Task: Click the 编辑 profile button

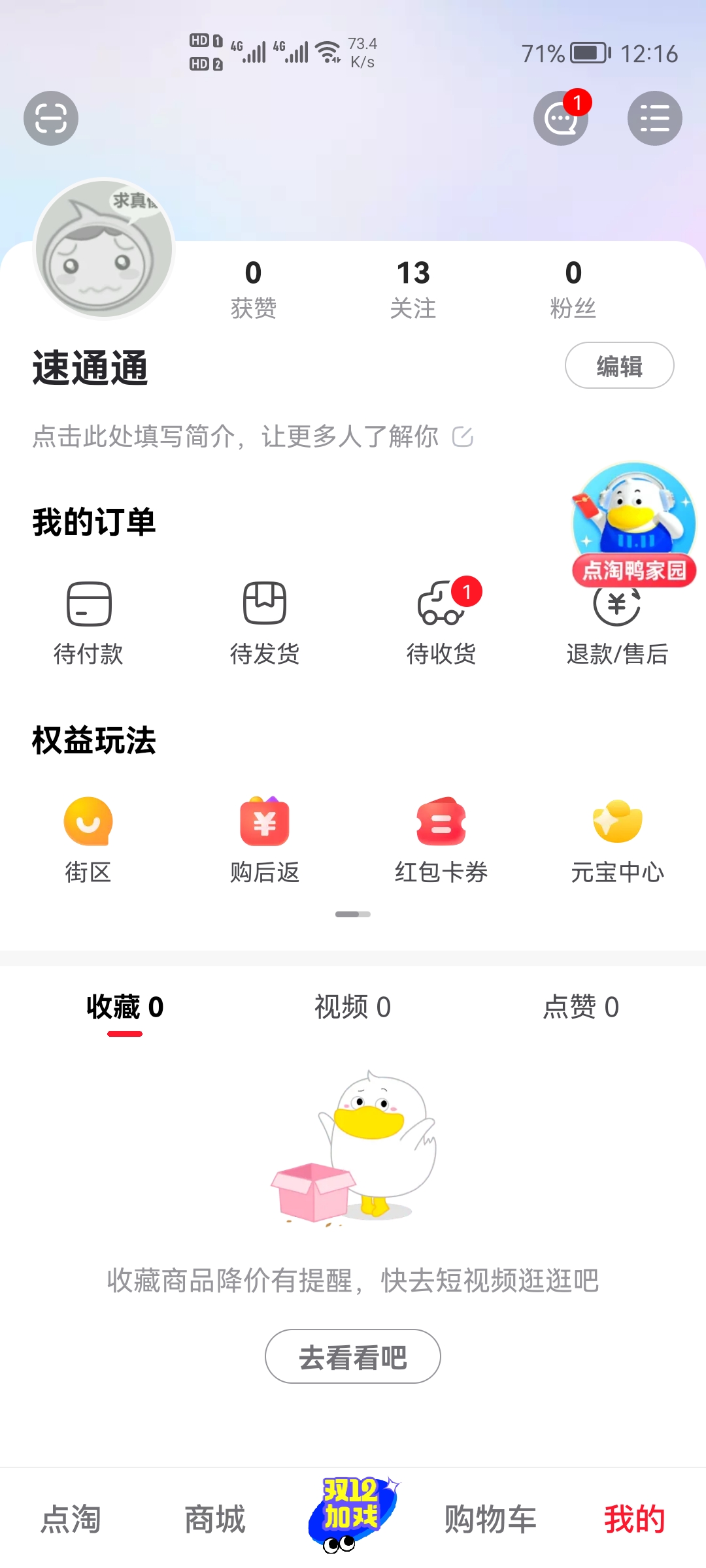Action: pyautogui.click(x=619, y=366)
